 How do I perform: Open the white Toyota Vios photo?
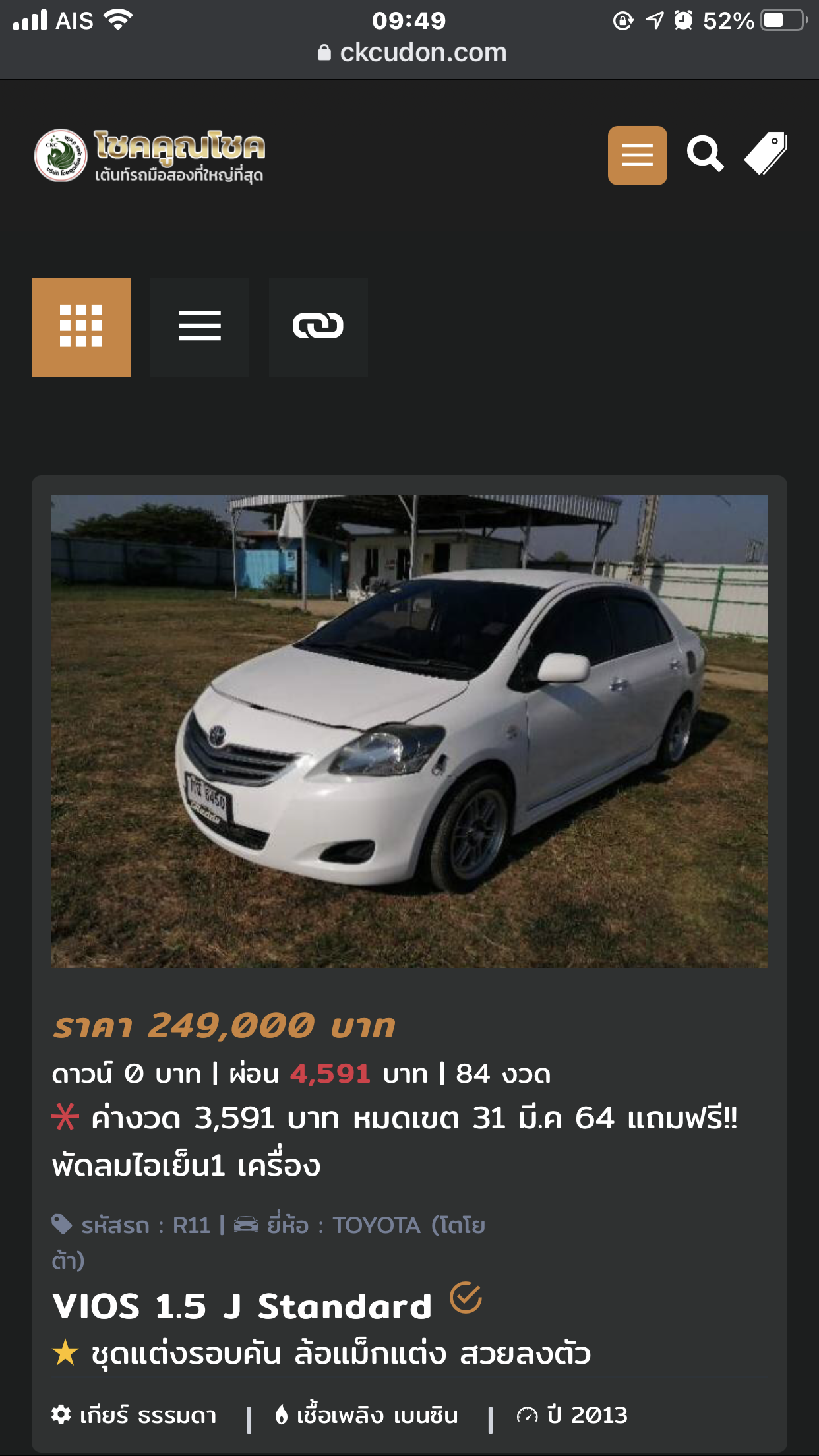pos(409,731)
